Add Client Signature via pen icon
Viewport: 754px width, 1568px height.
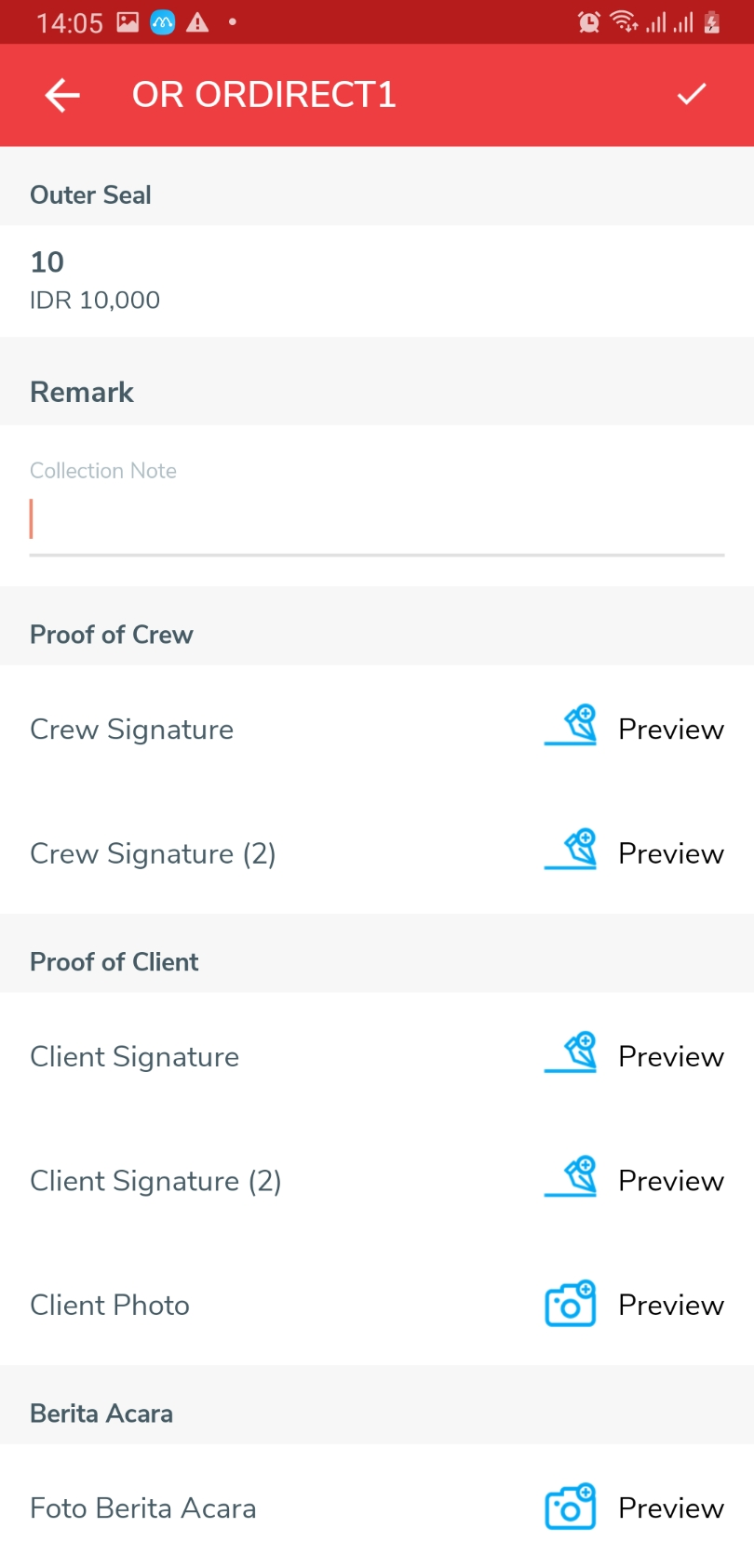[x=571, y=1053]
